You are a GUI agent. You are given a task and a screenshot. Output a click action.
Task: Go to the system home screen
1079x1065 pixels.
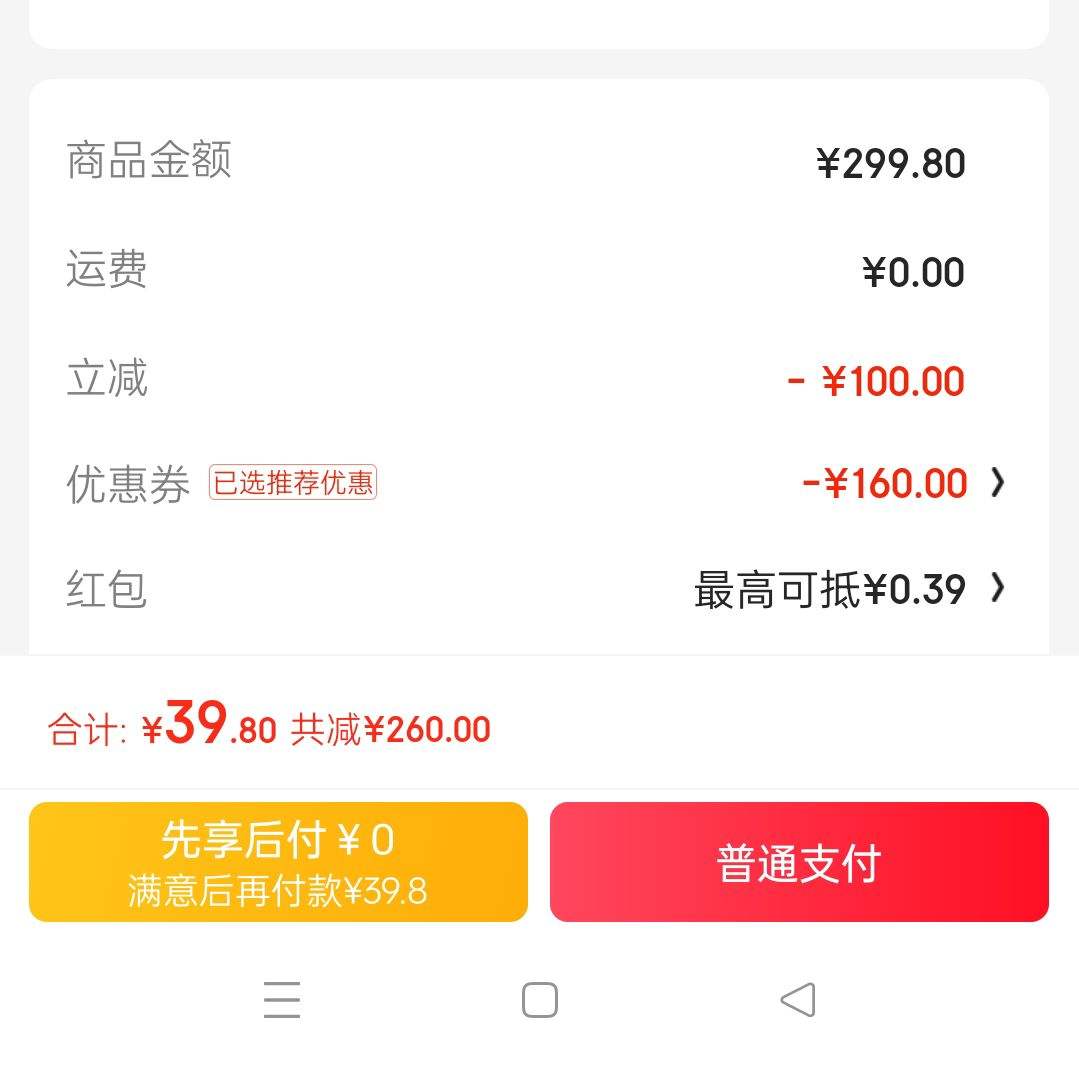[540, 1000]
